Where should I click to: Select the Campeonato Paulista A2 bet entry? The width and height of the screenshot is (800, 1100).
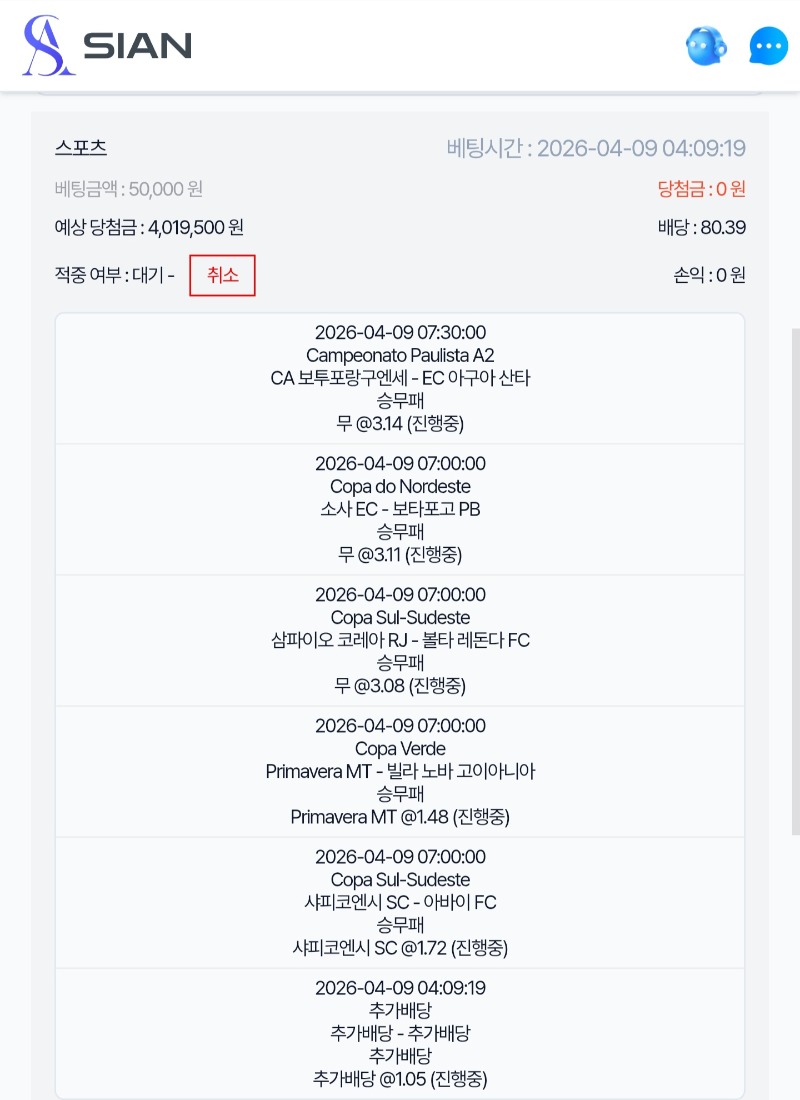coord(400,378)
